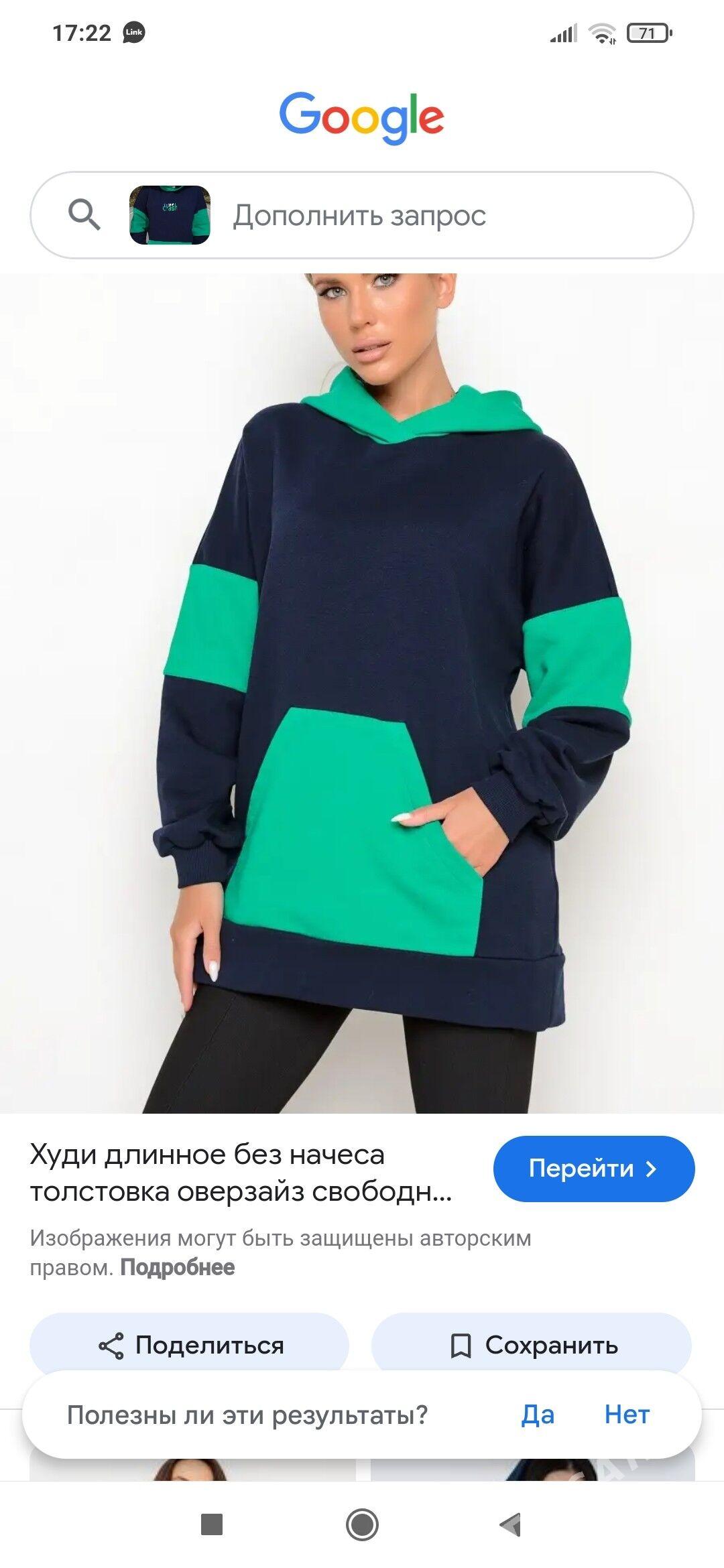Screen dimensions: 724x1568
Task: Go to Google home via logo
Action: (x=362, y=117)
